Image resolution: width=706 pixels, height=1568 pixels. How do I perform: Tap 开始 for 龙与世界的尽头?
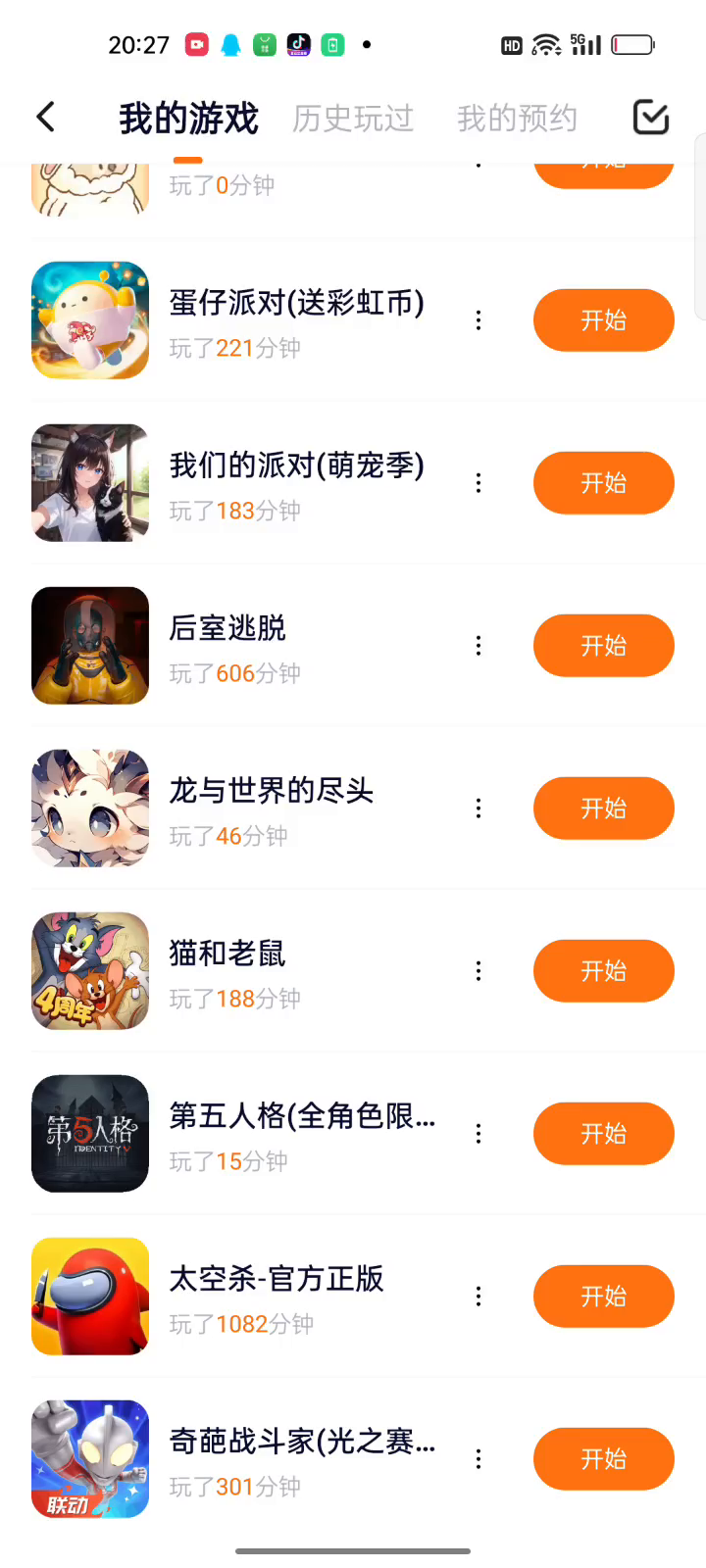pyautogui.click(x=603, y=808)
